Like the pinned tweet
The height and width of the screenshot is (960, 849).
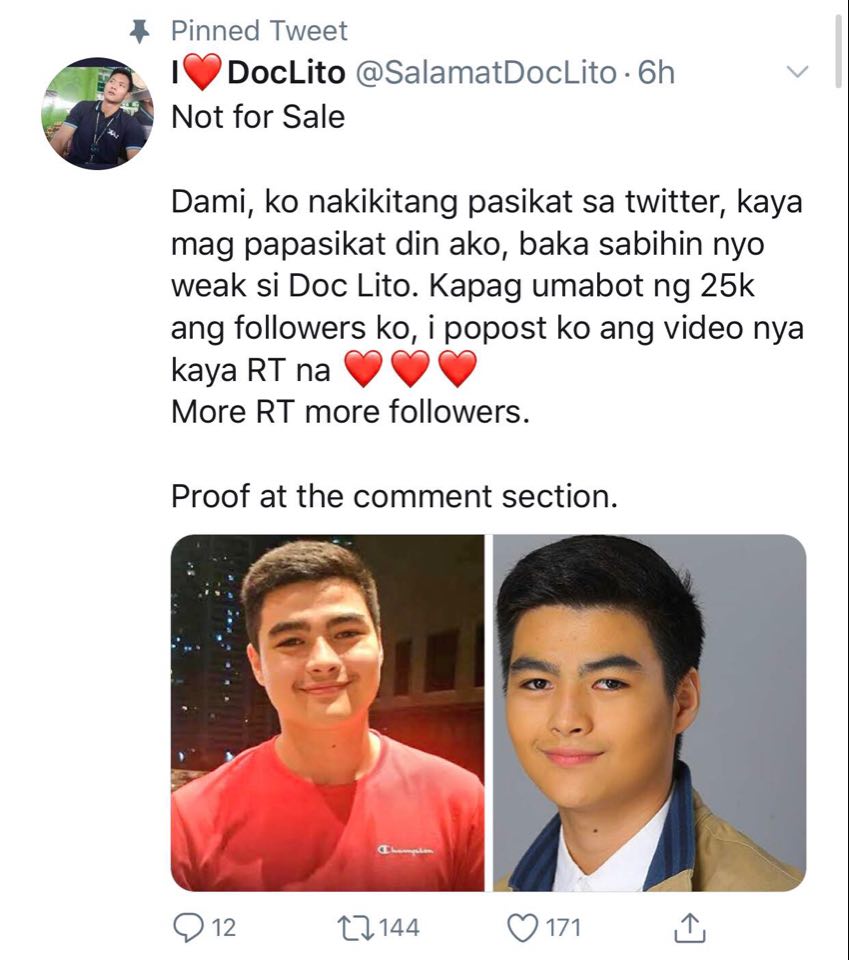pyautogui.click(x=522, y=928)
